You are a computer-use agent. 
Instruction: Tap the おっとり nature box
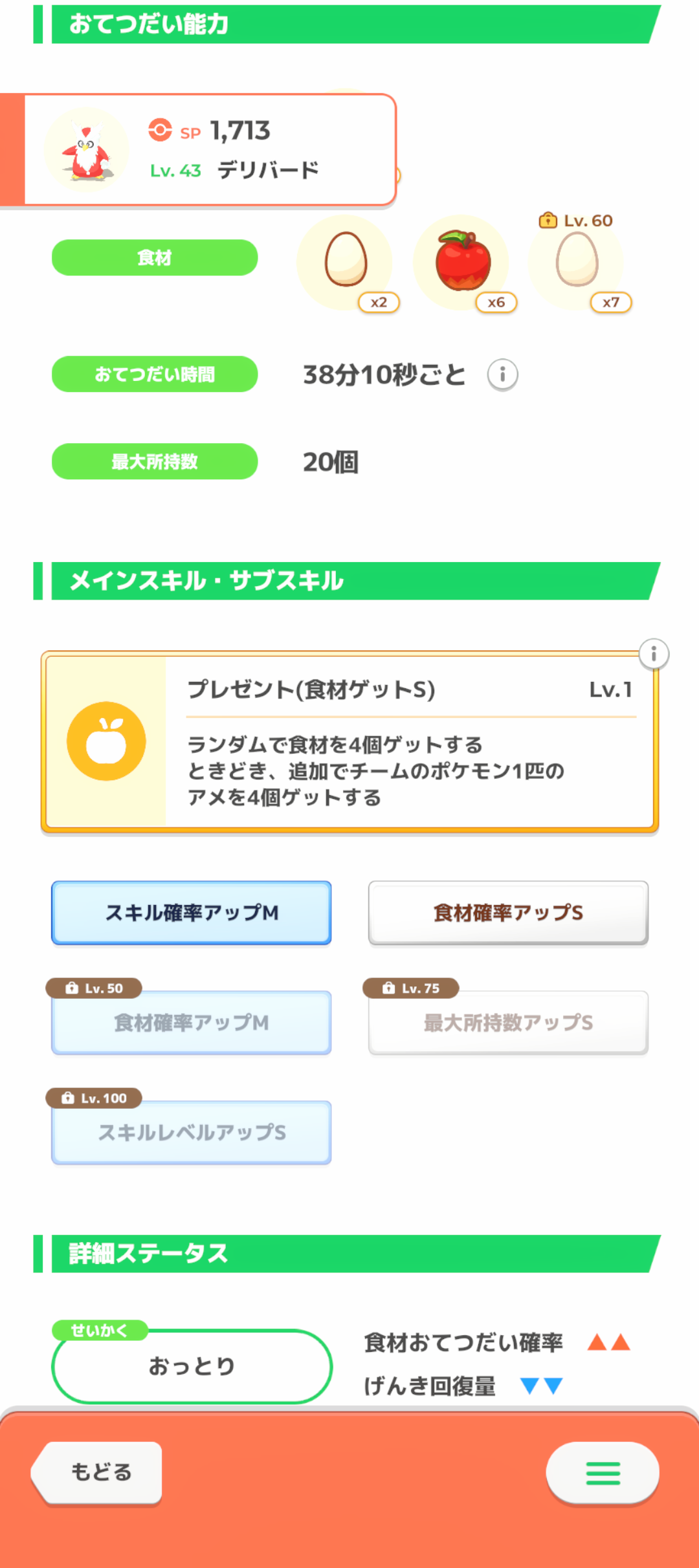pos(192,1366)
